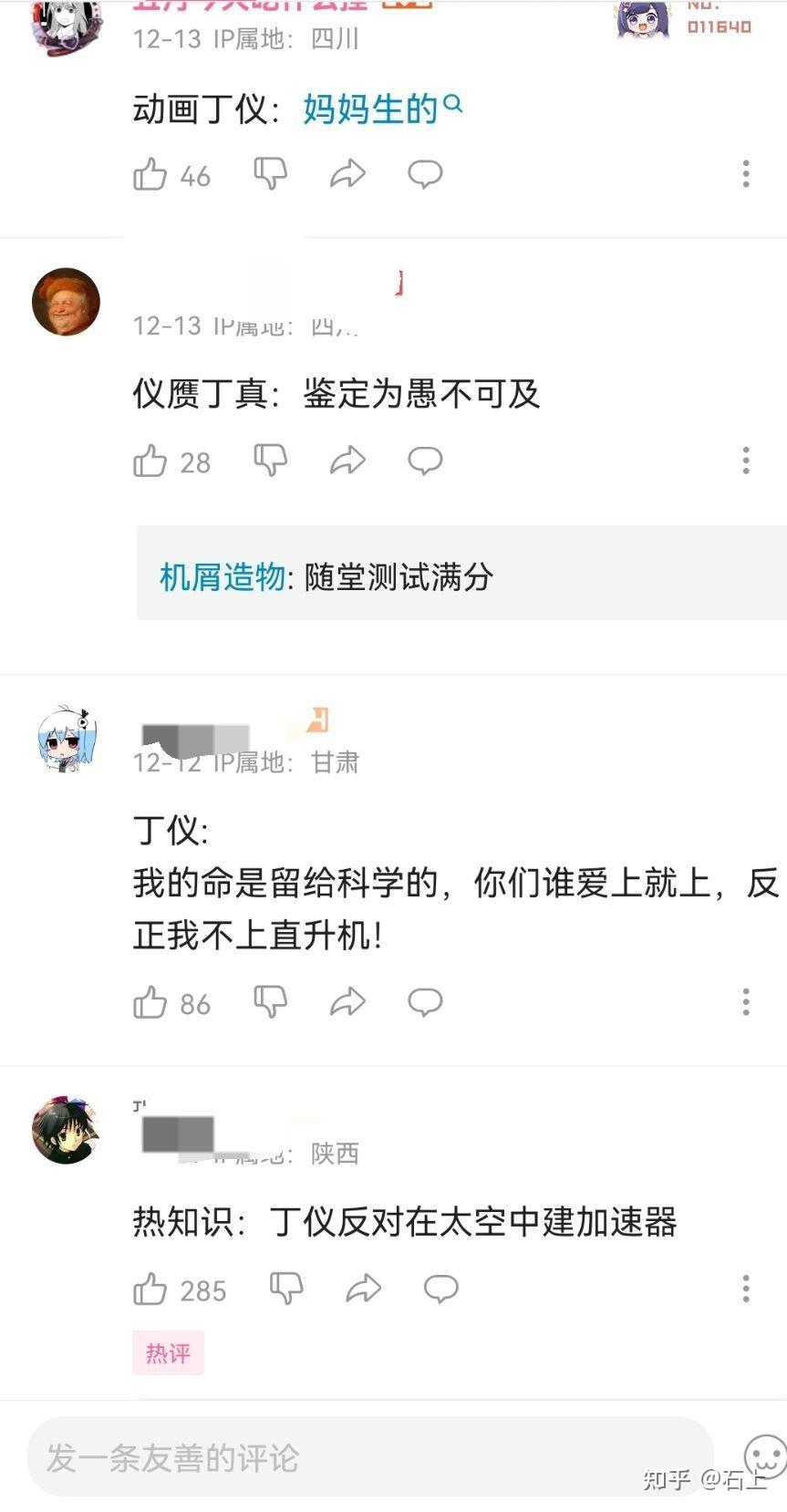The image size is (787, 1512).
Task: Dislike the 动画丁仪 comment
Action: 271,173
